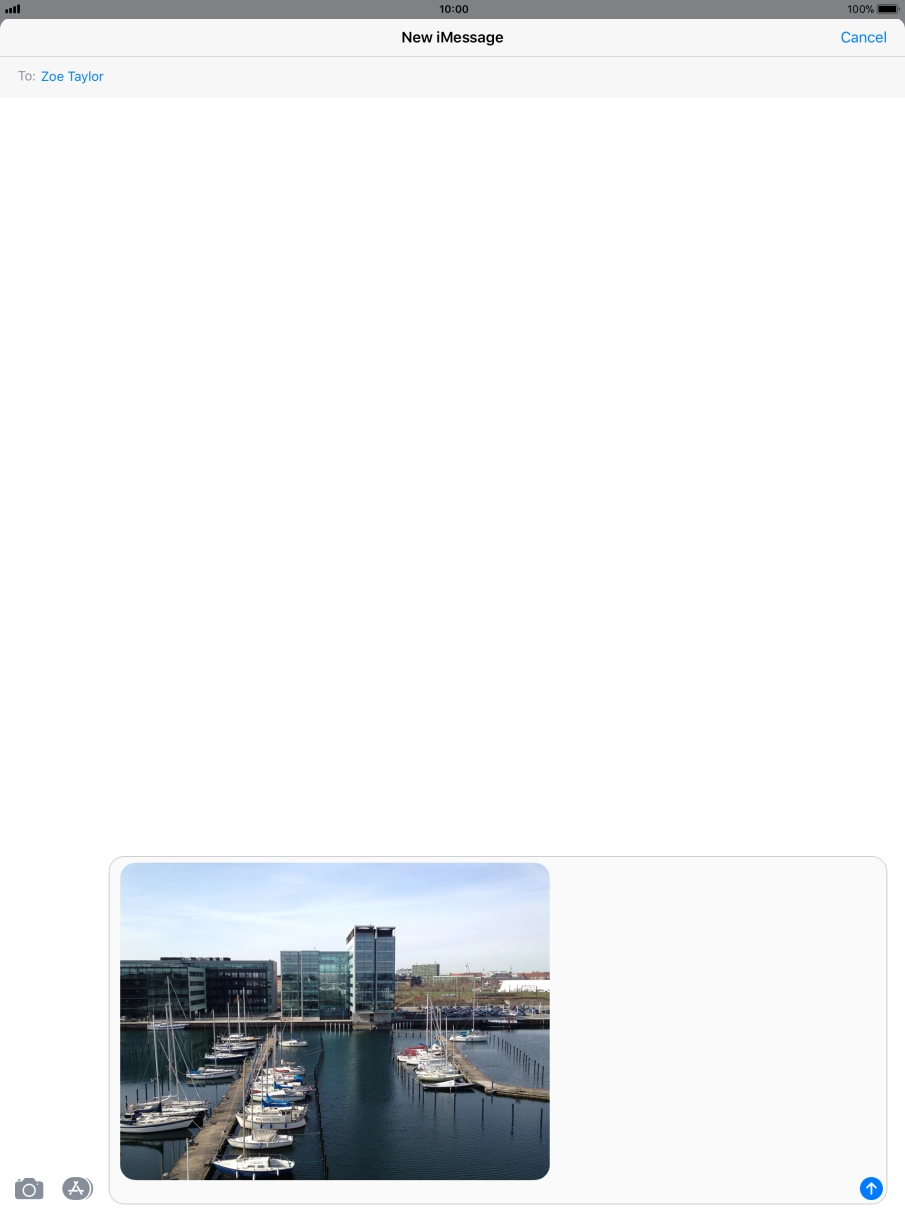Cancel composing the new iMessage
Image resolution: width=905 pixels, height=1208 pixels.
(863, 37)
